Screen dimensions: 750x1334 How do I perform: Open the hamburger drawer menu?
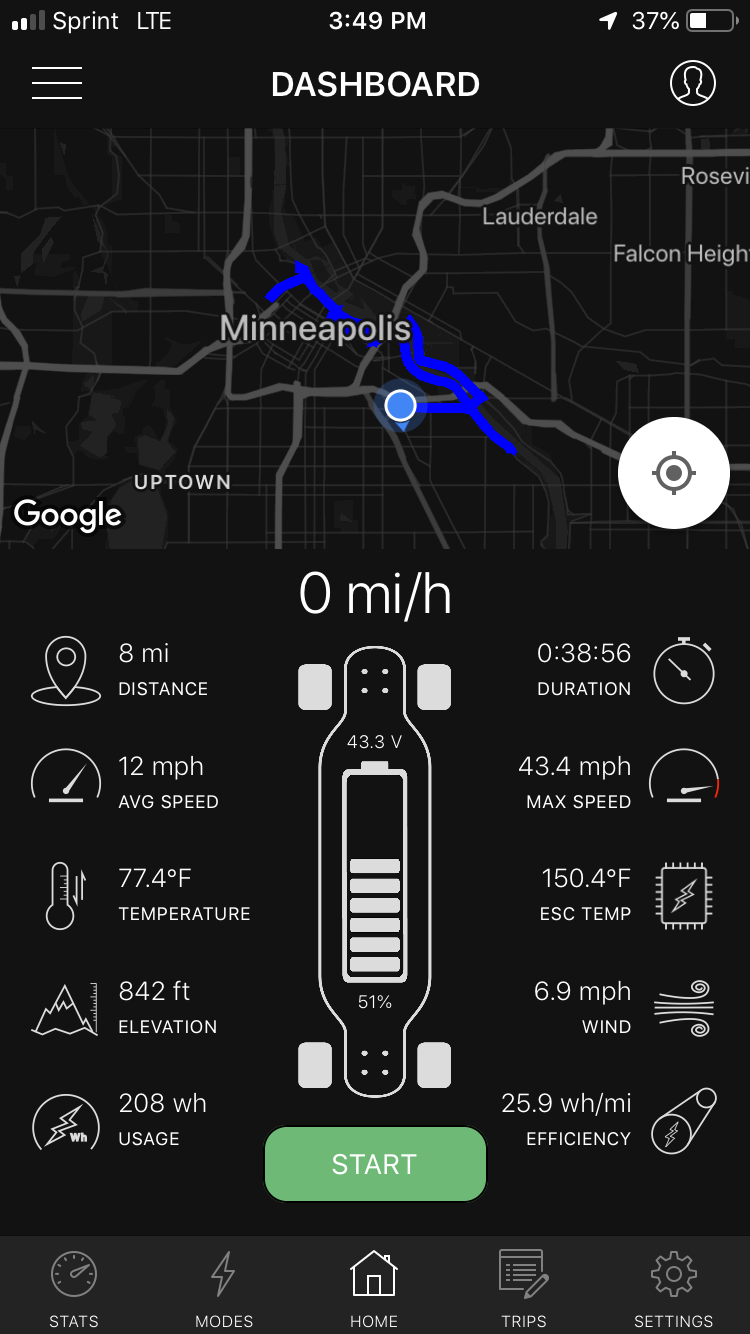(57, 83)
